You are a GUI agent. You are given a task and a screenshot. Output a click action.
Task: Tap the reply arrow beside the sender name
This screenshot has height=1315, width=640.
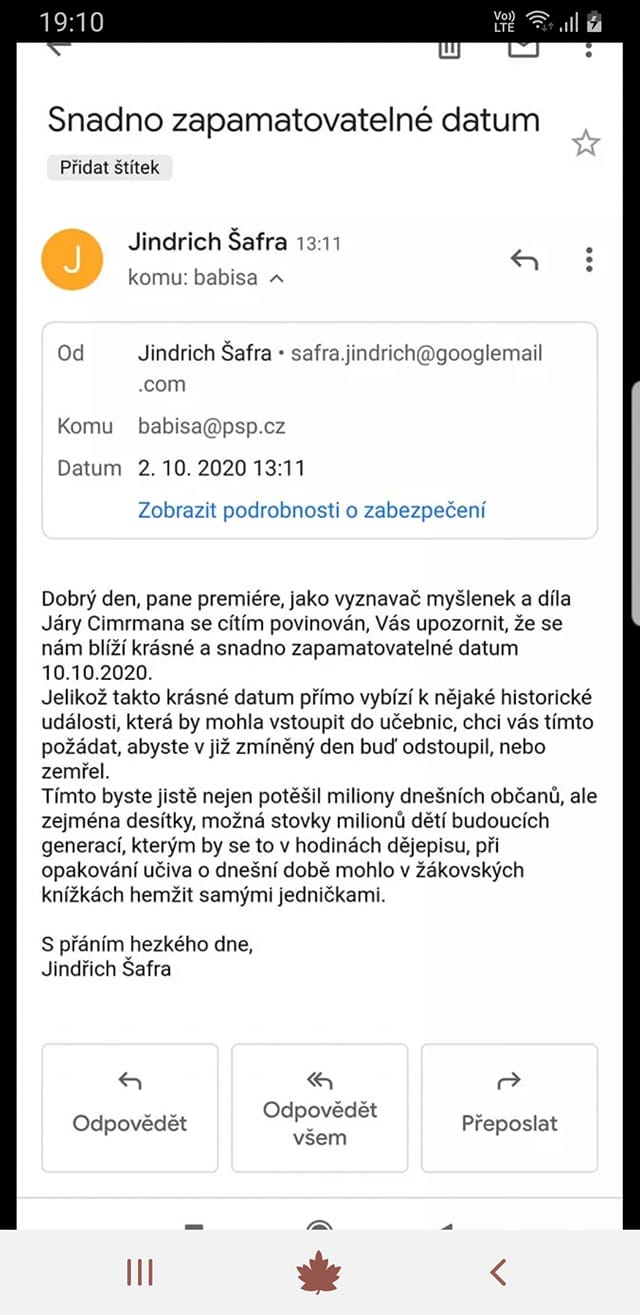(x=525, y=260)
